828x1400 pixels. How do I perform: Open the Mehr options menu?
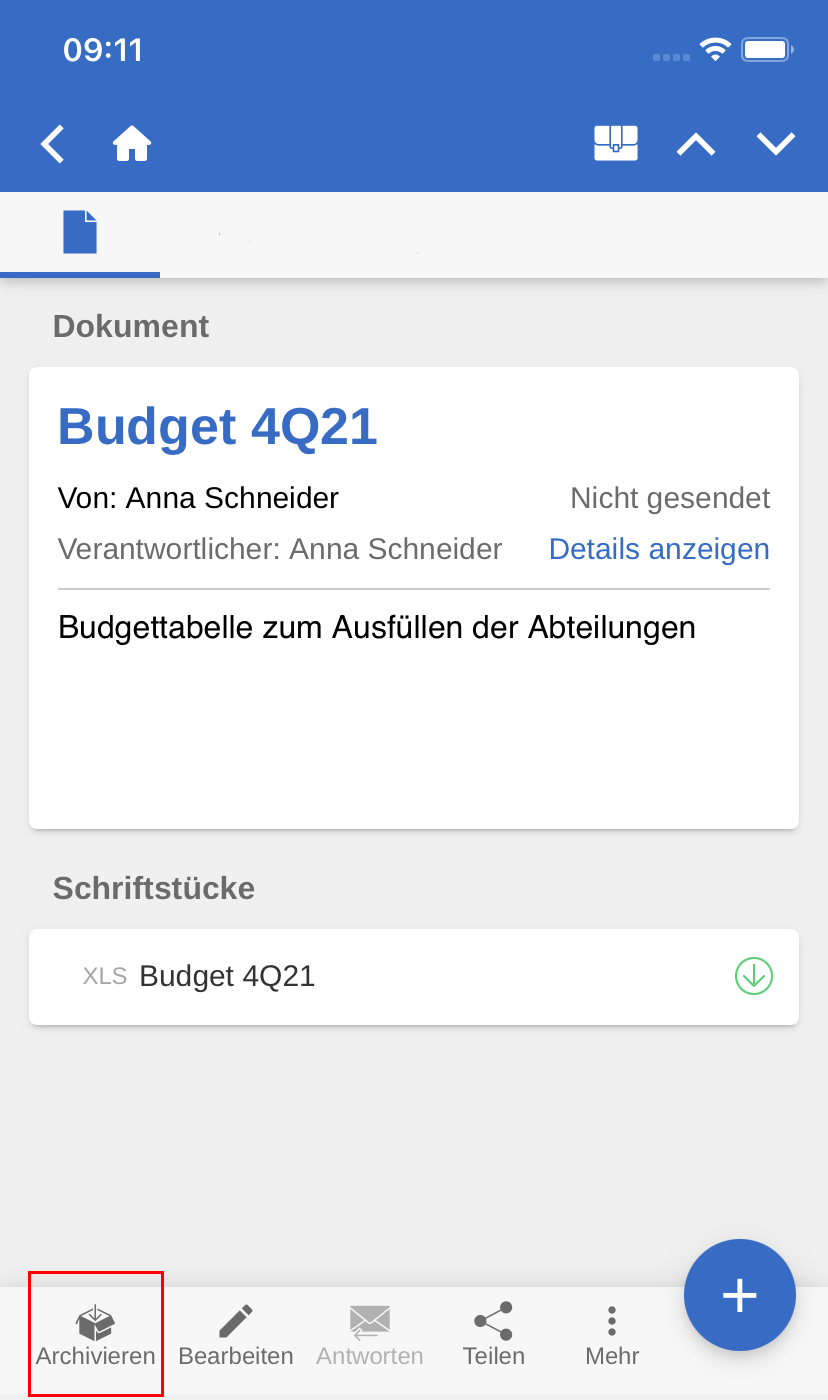(612, 1334)
